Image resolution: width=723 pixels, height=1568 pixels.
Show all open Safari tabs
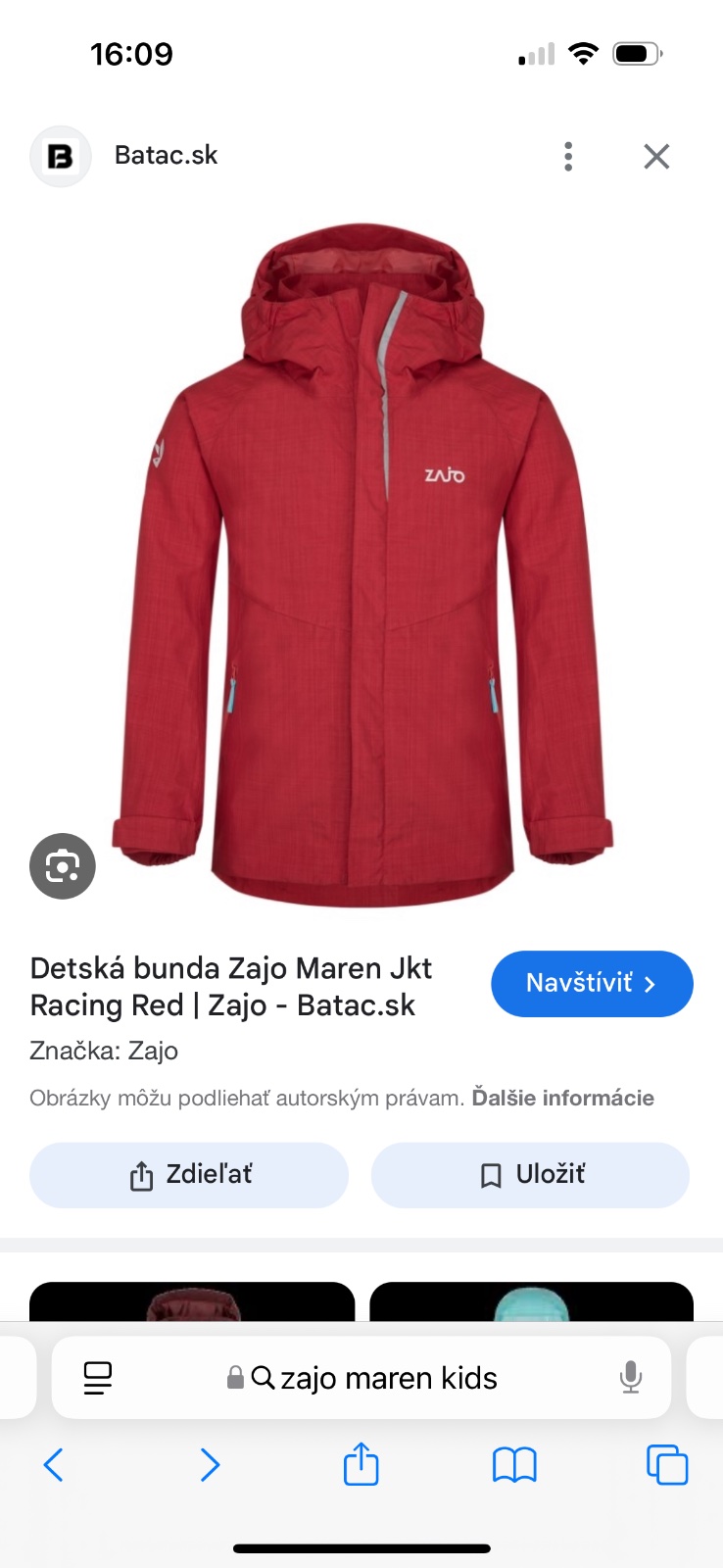(x=667, y=1465)
